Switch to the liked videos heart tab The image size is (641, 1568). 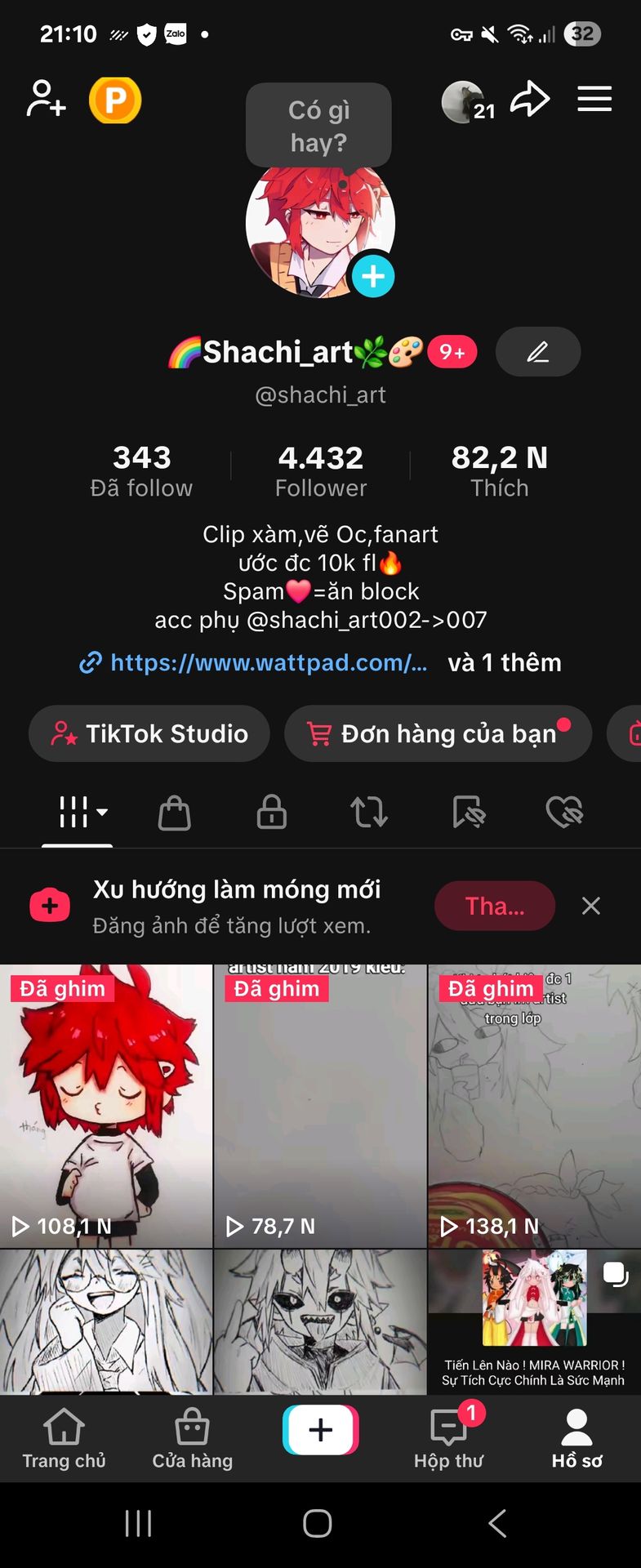[x=564, y=812]
